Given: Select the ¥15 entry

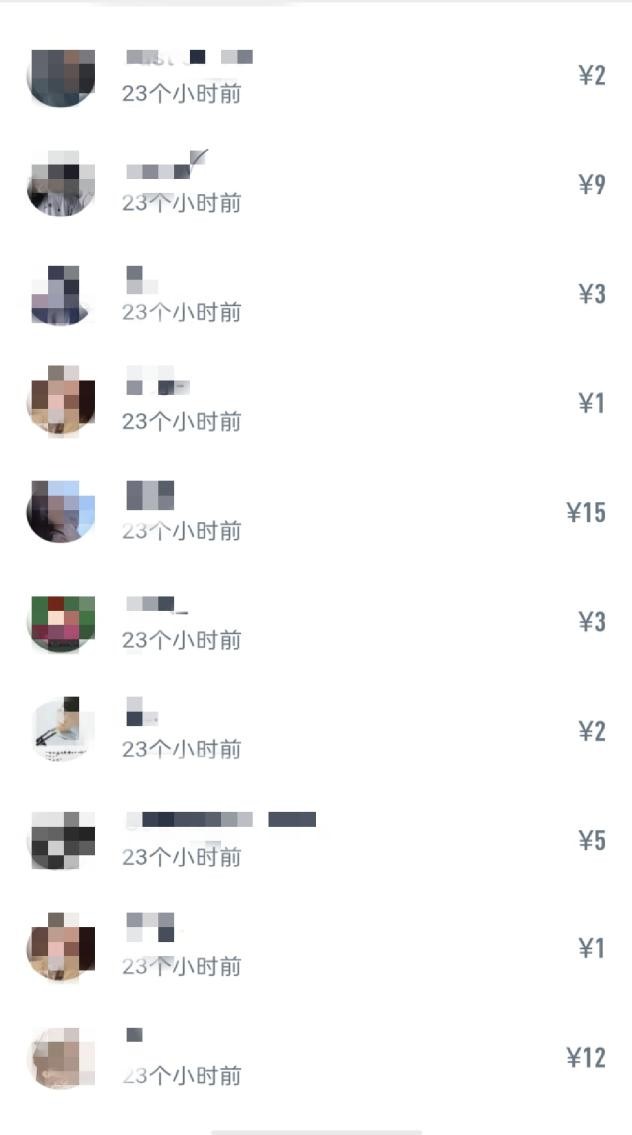Looking at the screenshot, I should click(x=316, y=512).
